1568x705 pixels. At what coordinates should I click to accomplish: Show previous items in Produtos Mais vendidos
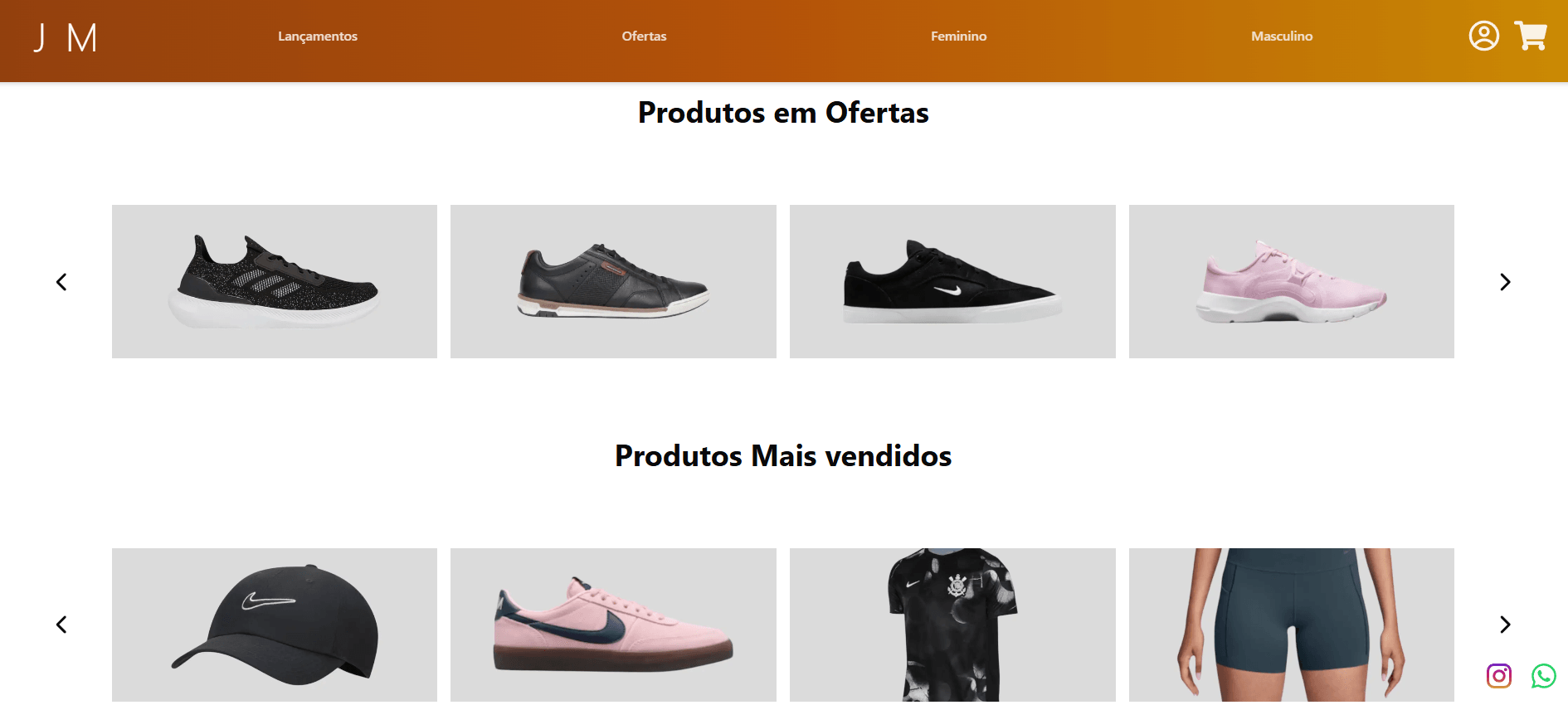tap(61, 625)
